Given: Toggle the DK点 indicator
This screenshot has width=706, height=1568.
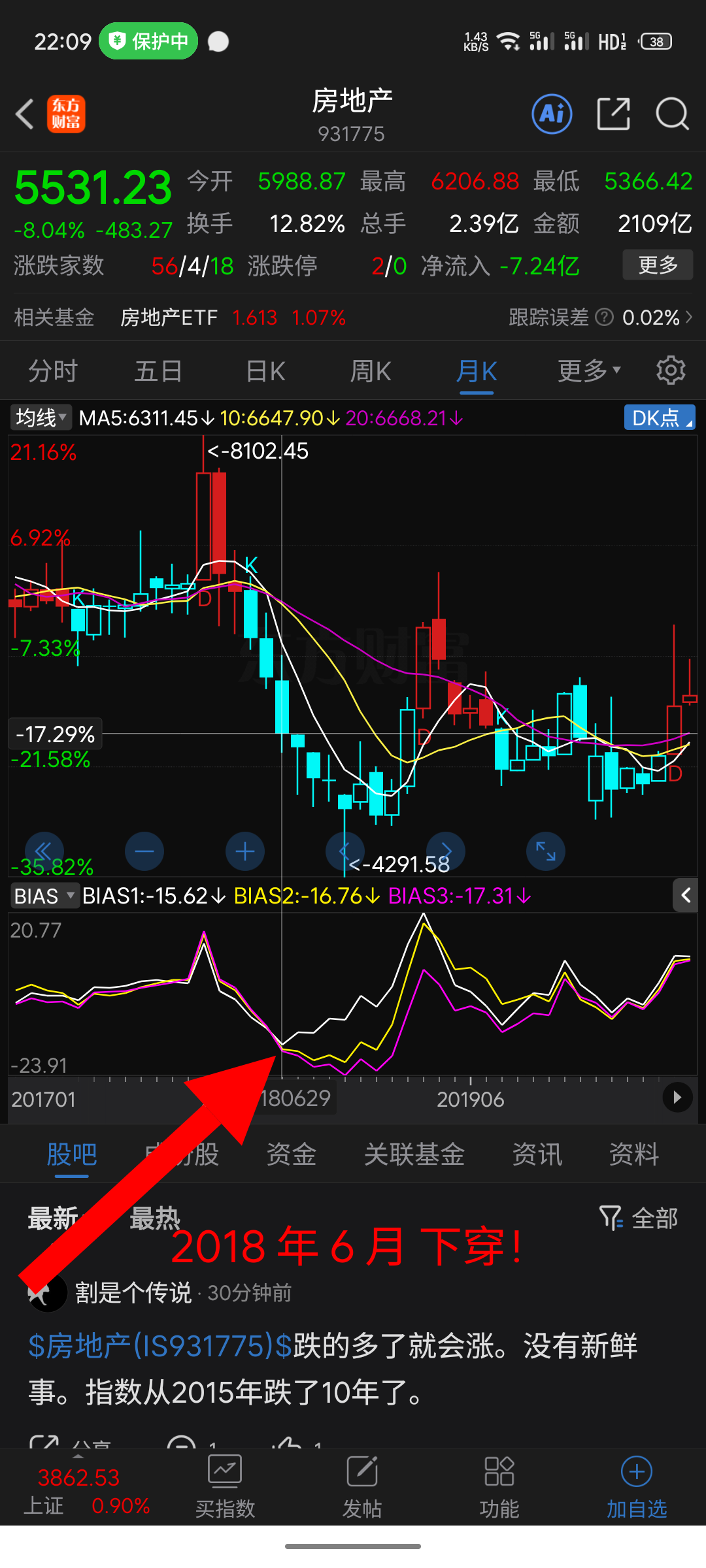Looking at the screenshot, I should click(659, 418).
